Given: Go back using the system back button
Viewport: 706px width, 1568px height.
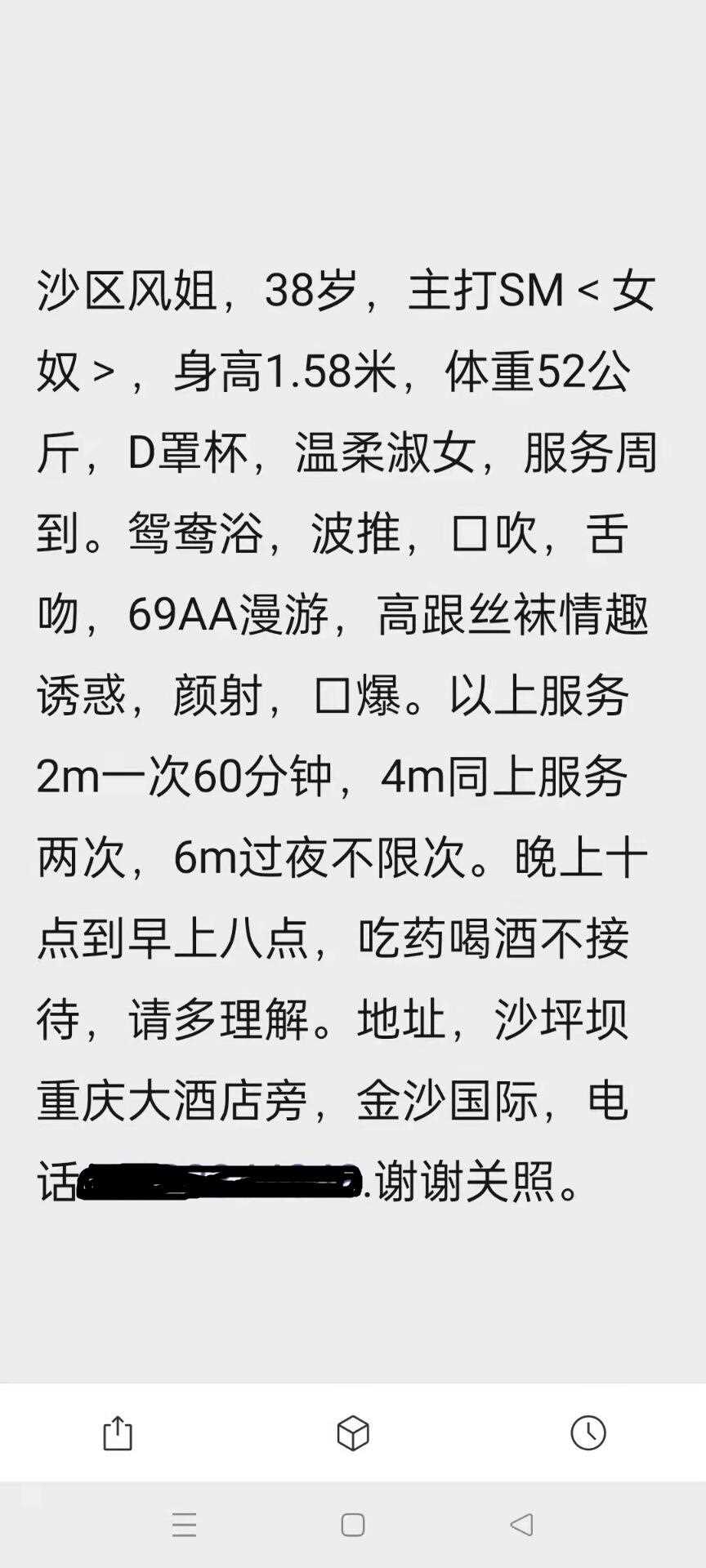Looking at the screenshot, I should pos(521,1524).
